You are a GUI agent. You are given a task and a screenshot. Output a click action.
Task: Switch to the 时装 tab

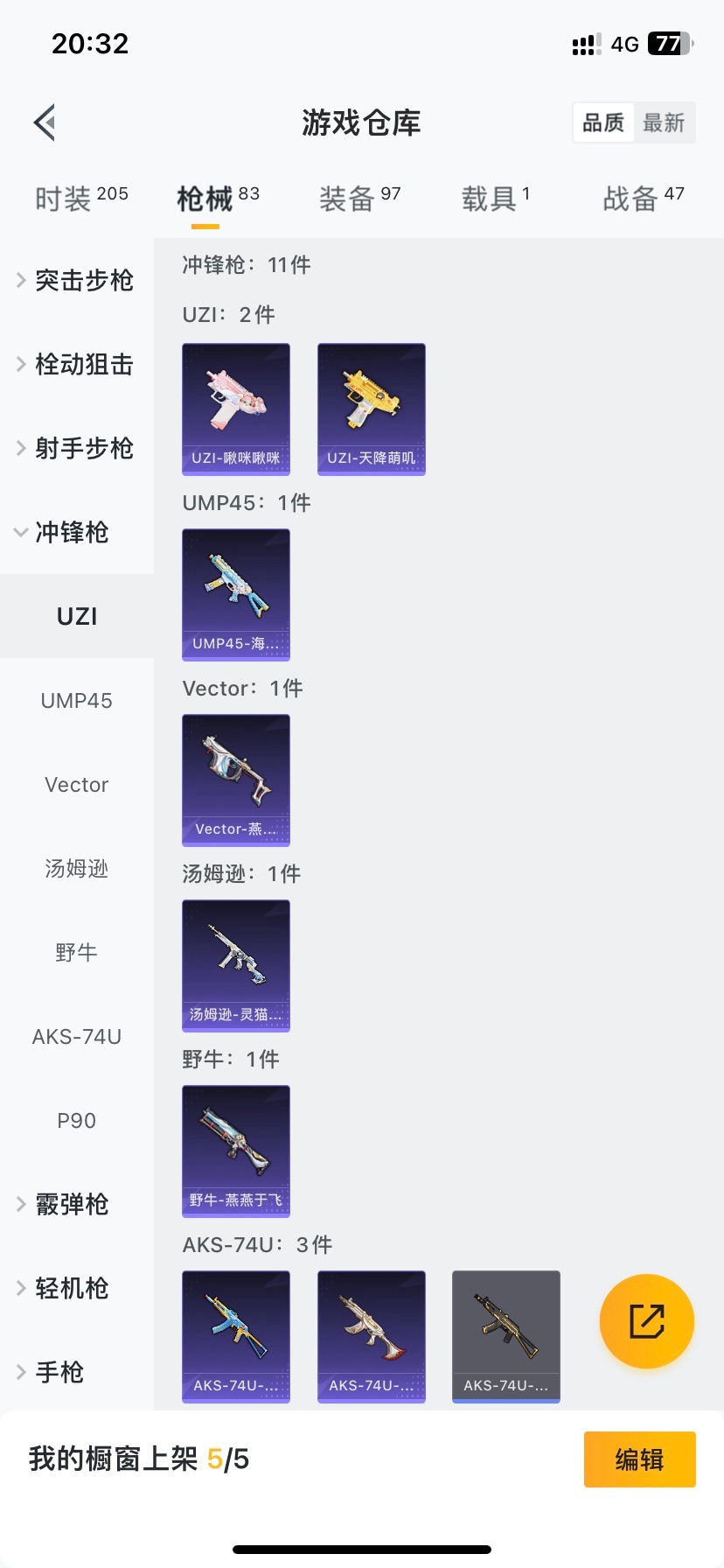pos(80,199)
